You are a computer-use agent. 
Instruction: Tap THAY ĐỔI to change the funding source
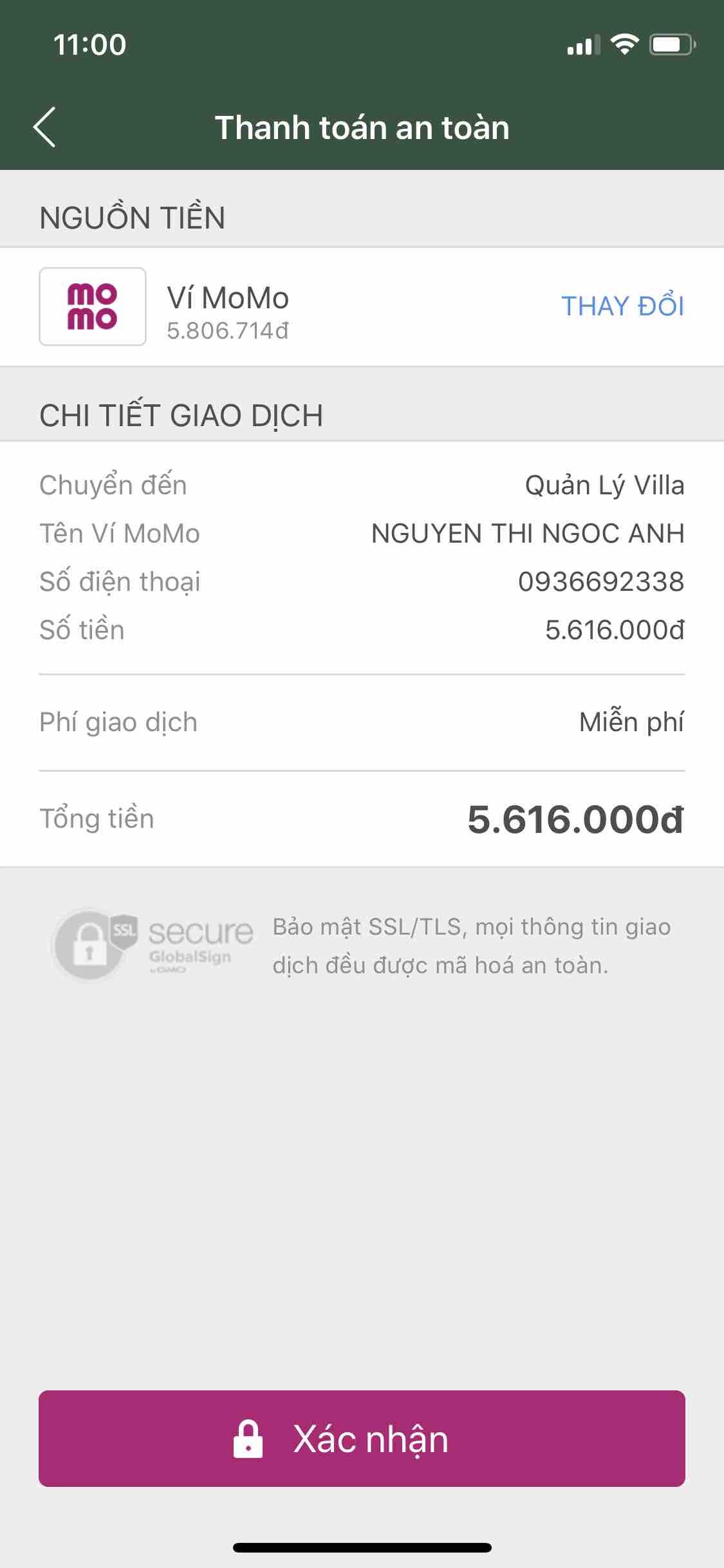[622, 306]
